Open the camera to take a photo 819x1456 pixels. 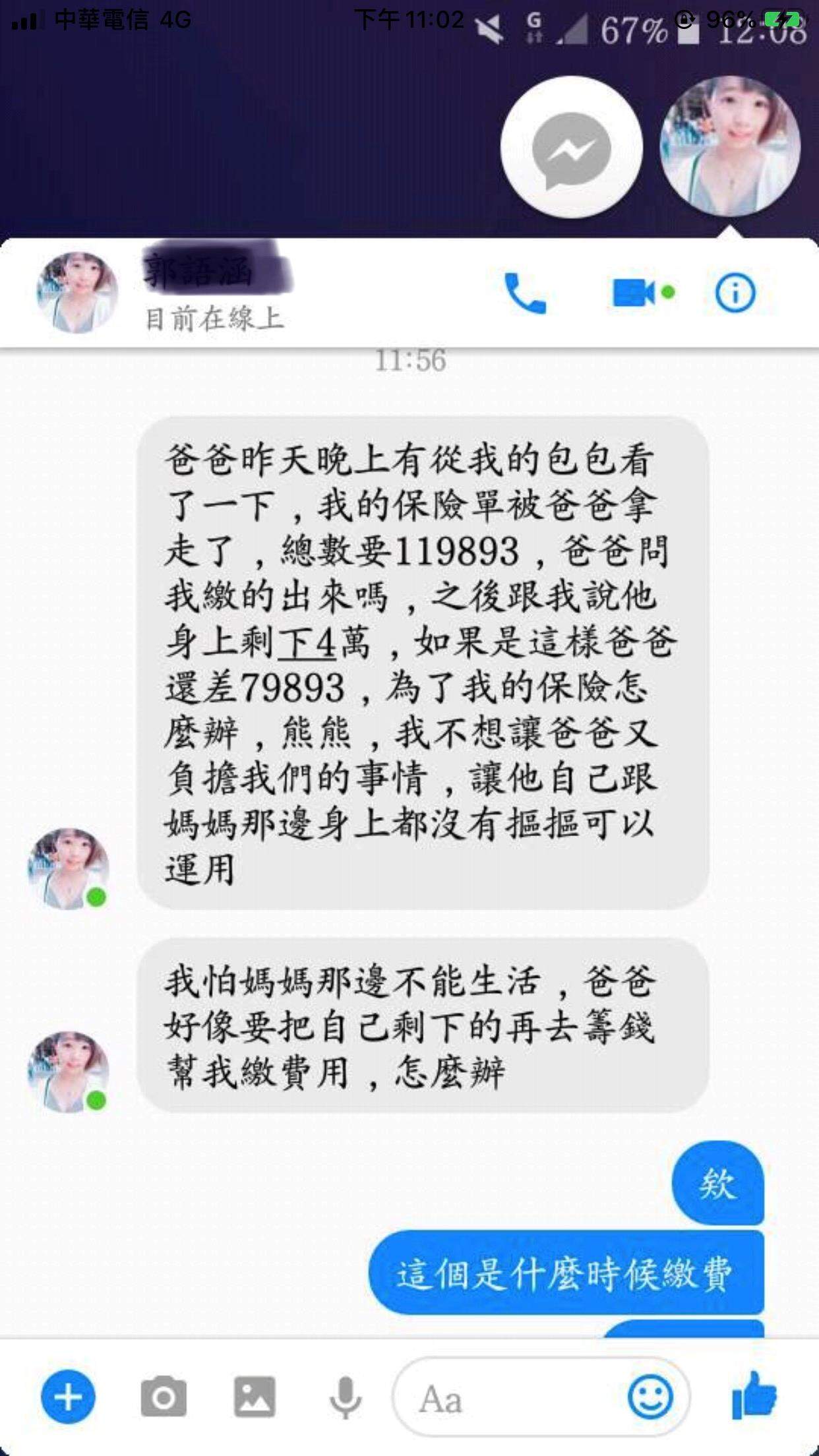pos(163,1397)
